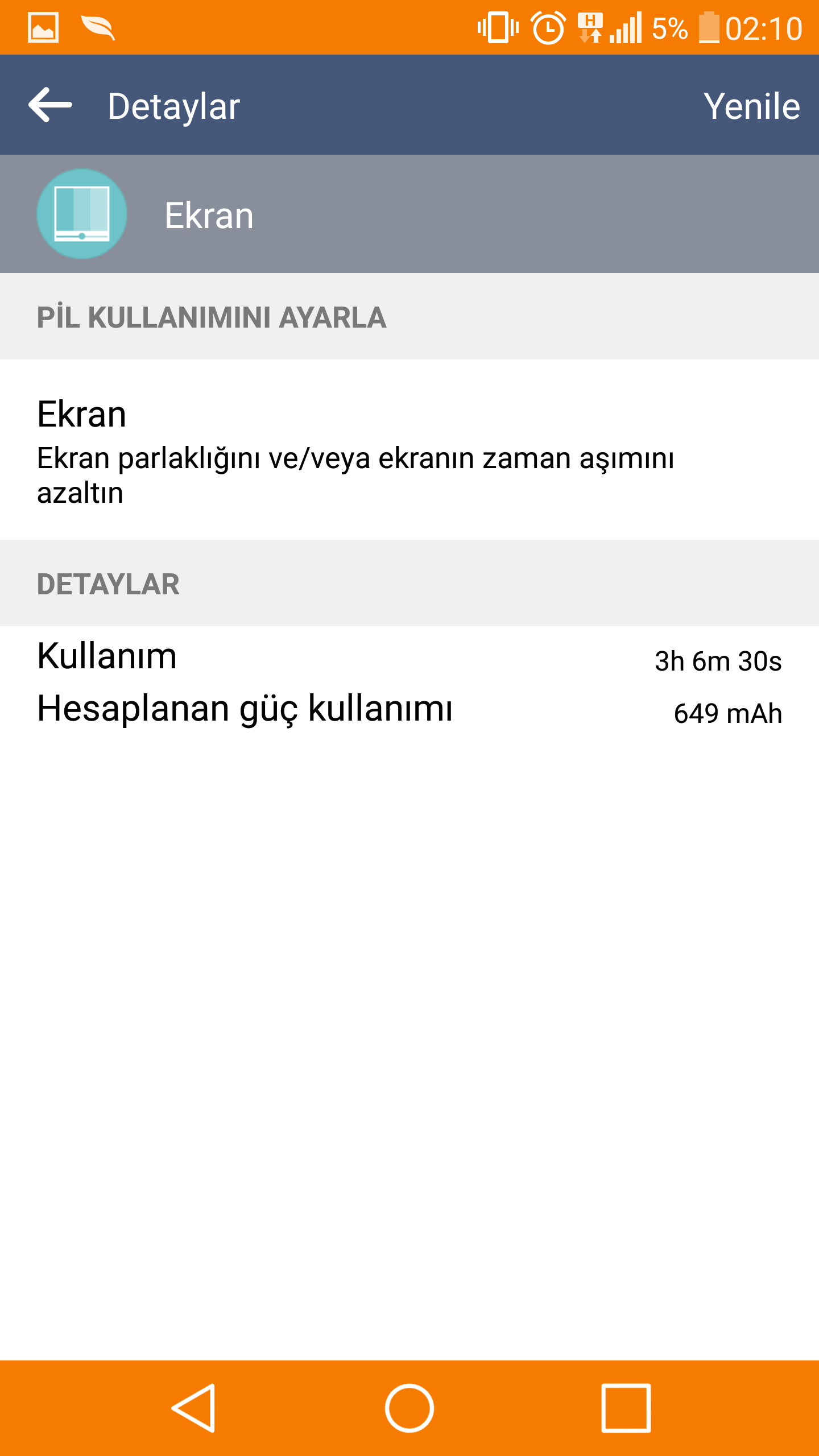Viewport: 819px width, 1456px height.
Task: Open the recent apps overview
Action: pos(626,1408)
